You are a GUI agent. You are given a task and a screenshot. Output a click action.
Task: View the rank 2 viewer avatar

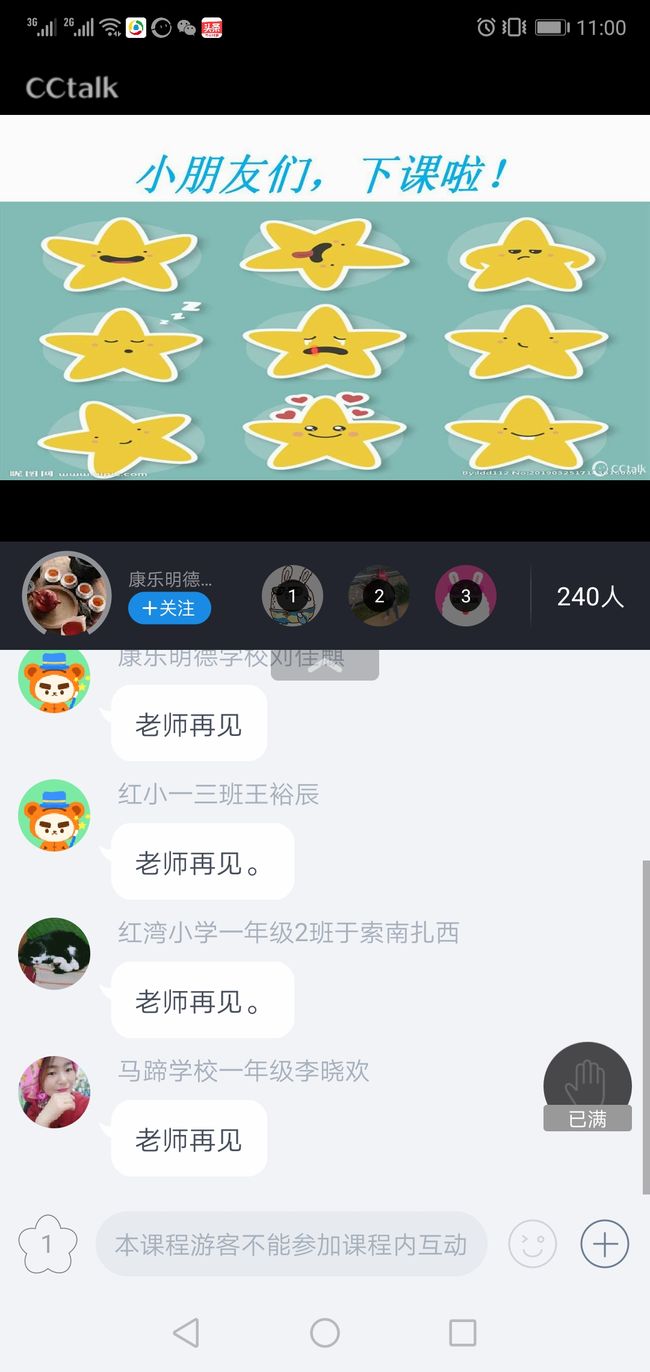[378, 596]
